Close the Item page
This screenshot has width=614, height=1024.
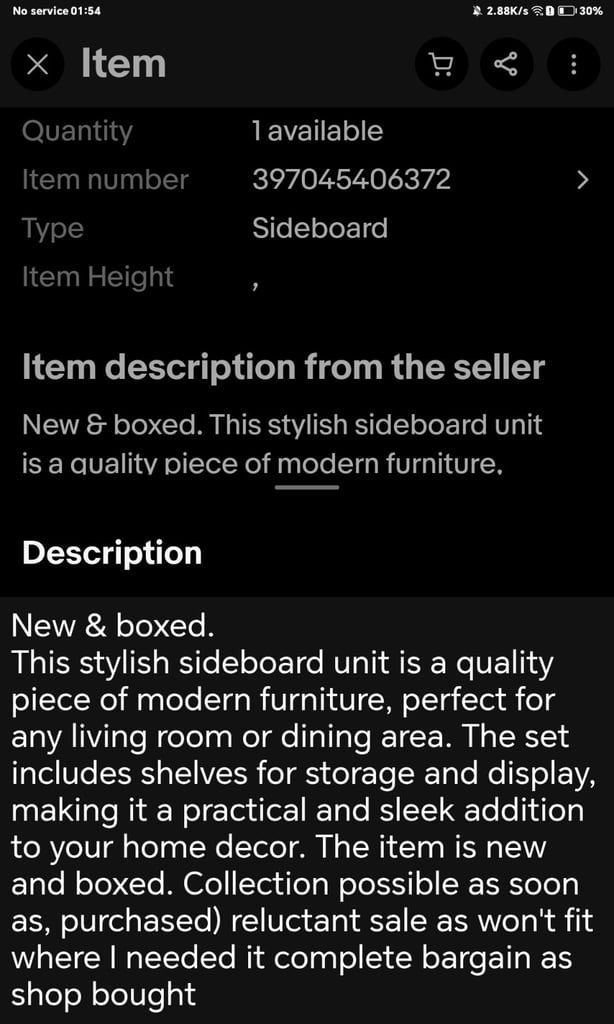pyautogui.click(x=38, y=64)
